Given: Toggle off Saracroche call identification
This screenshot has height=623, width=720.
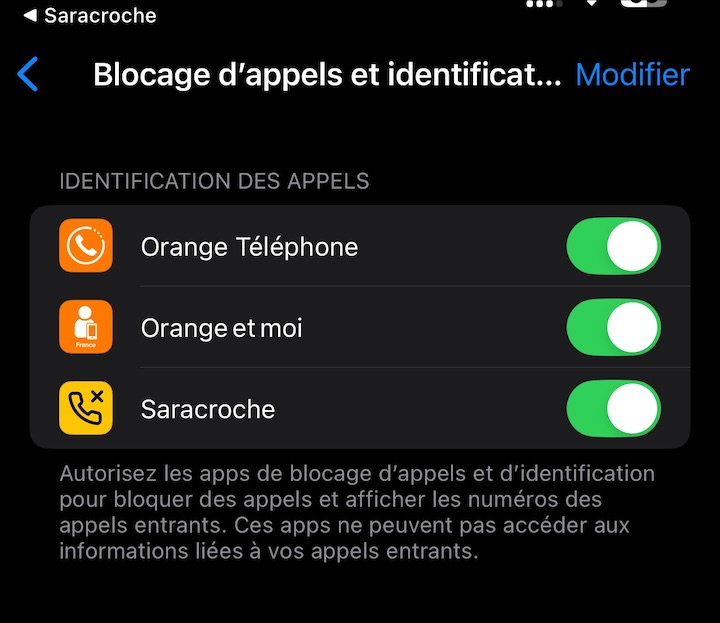Looking at the screenshot, I should [613, 408].
